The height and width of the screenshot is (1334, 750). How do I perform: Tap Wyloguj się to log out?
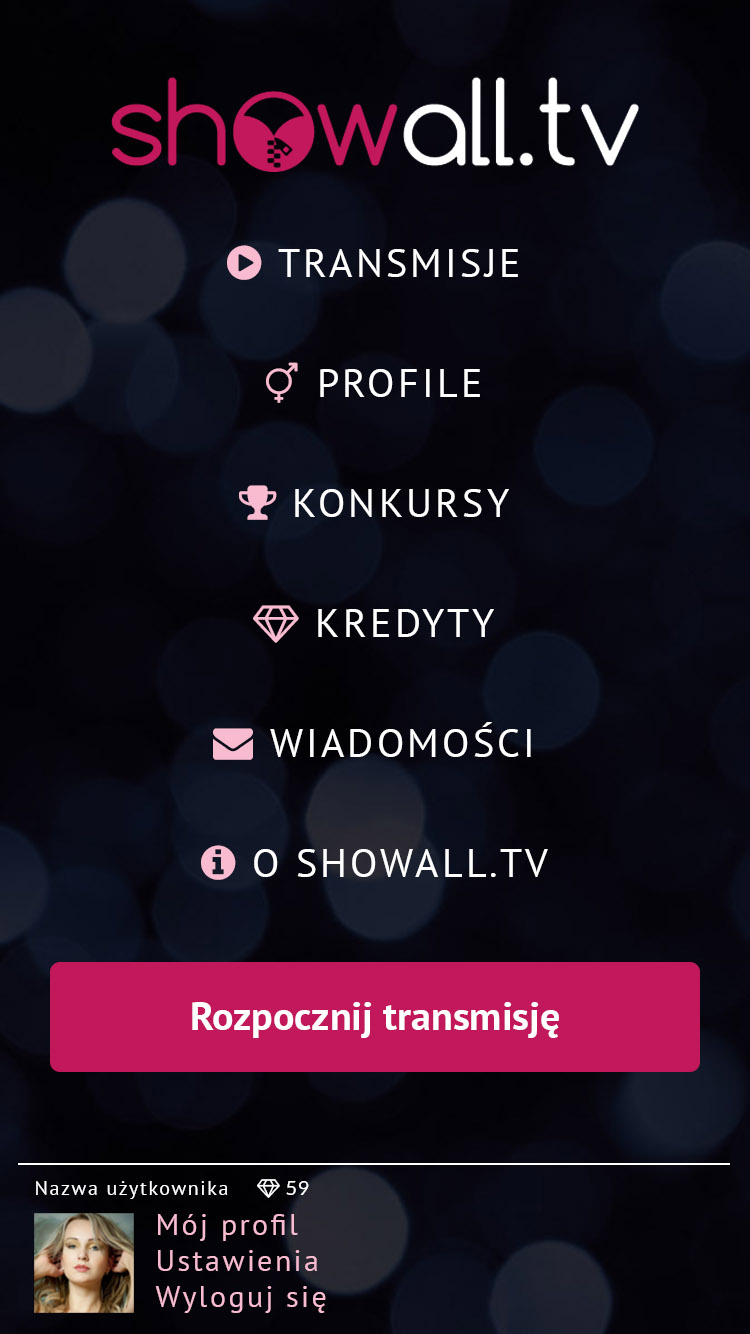coord(242,1298)
